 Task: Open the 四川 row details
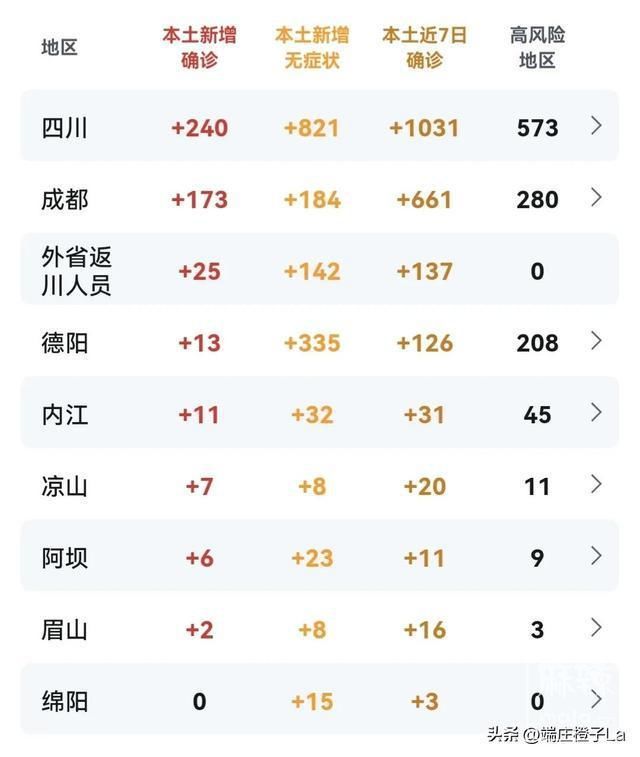pos(596,126)
